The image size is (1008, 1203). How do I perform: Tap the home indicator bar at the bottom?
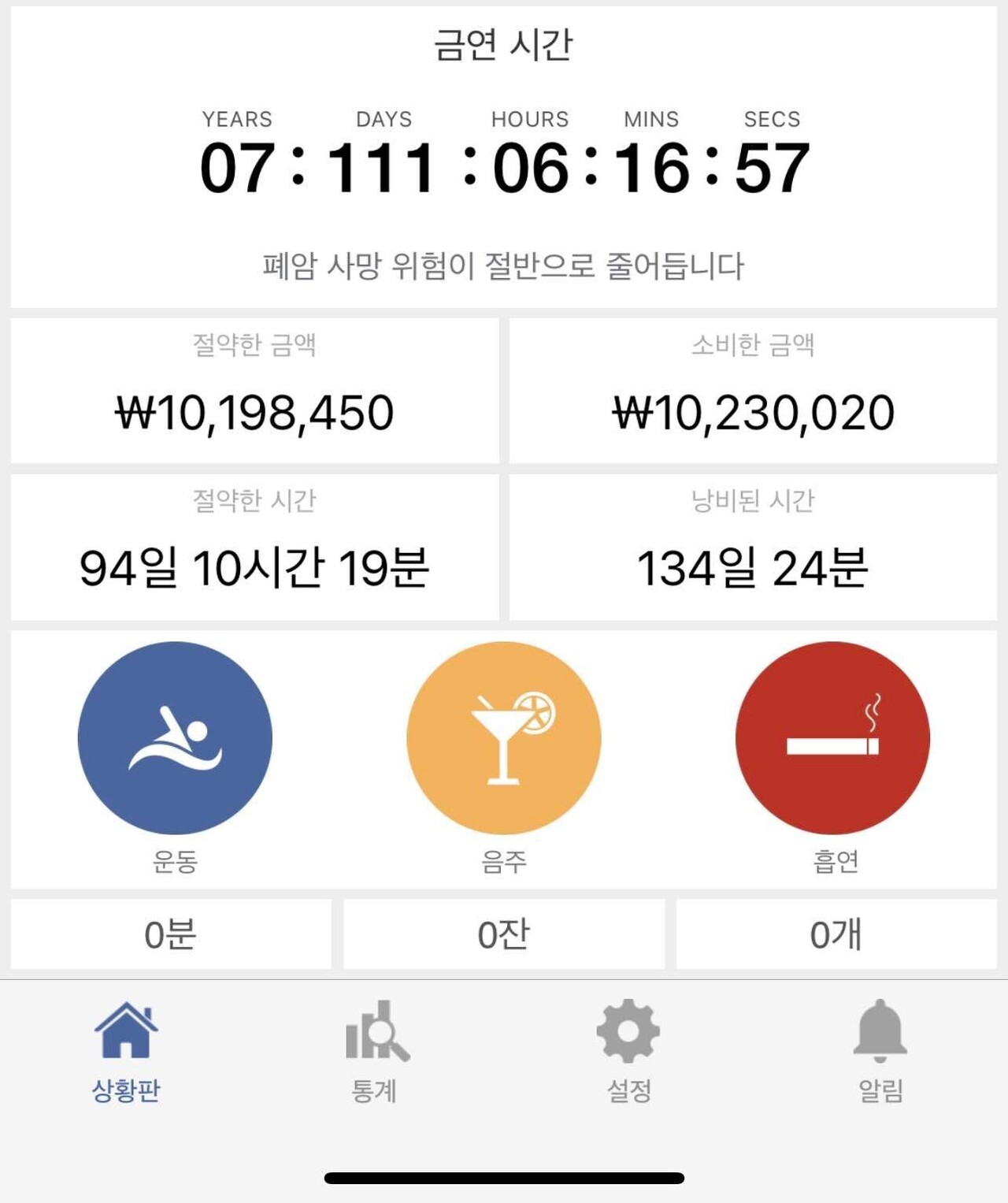point(504,1176)
